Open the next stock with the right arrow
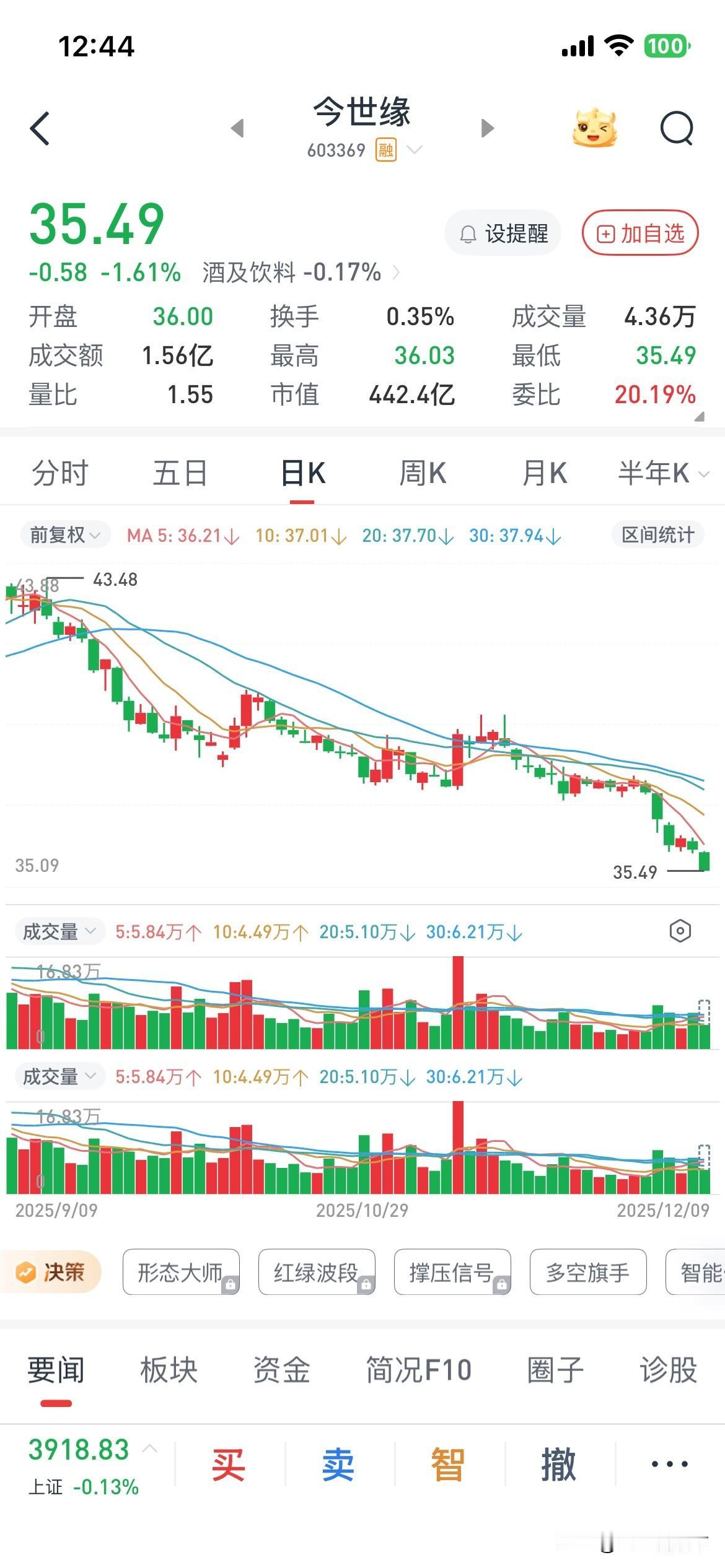 [x=490, y=128]
